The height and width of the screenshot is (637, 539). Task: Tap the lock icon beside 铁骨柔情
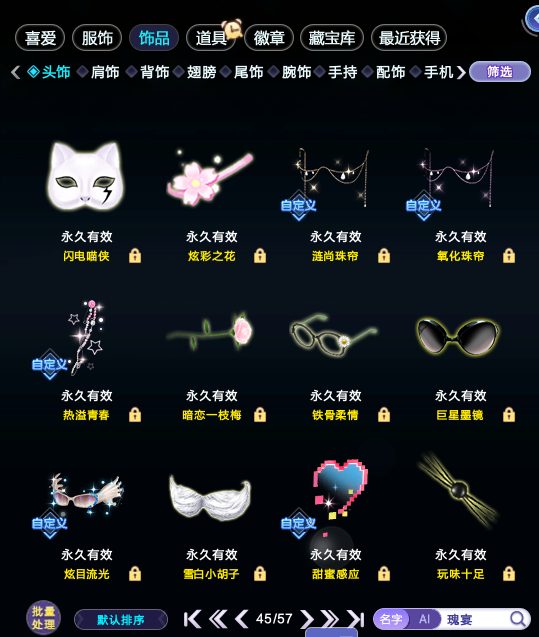pyautogui.click(x=384, y=415)
